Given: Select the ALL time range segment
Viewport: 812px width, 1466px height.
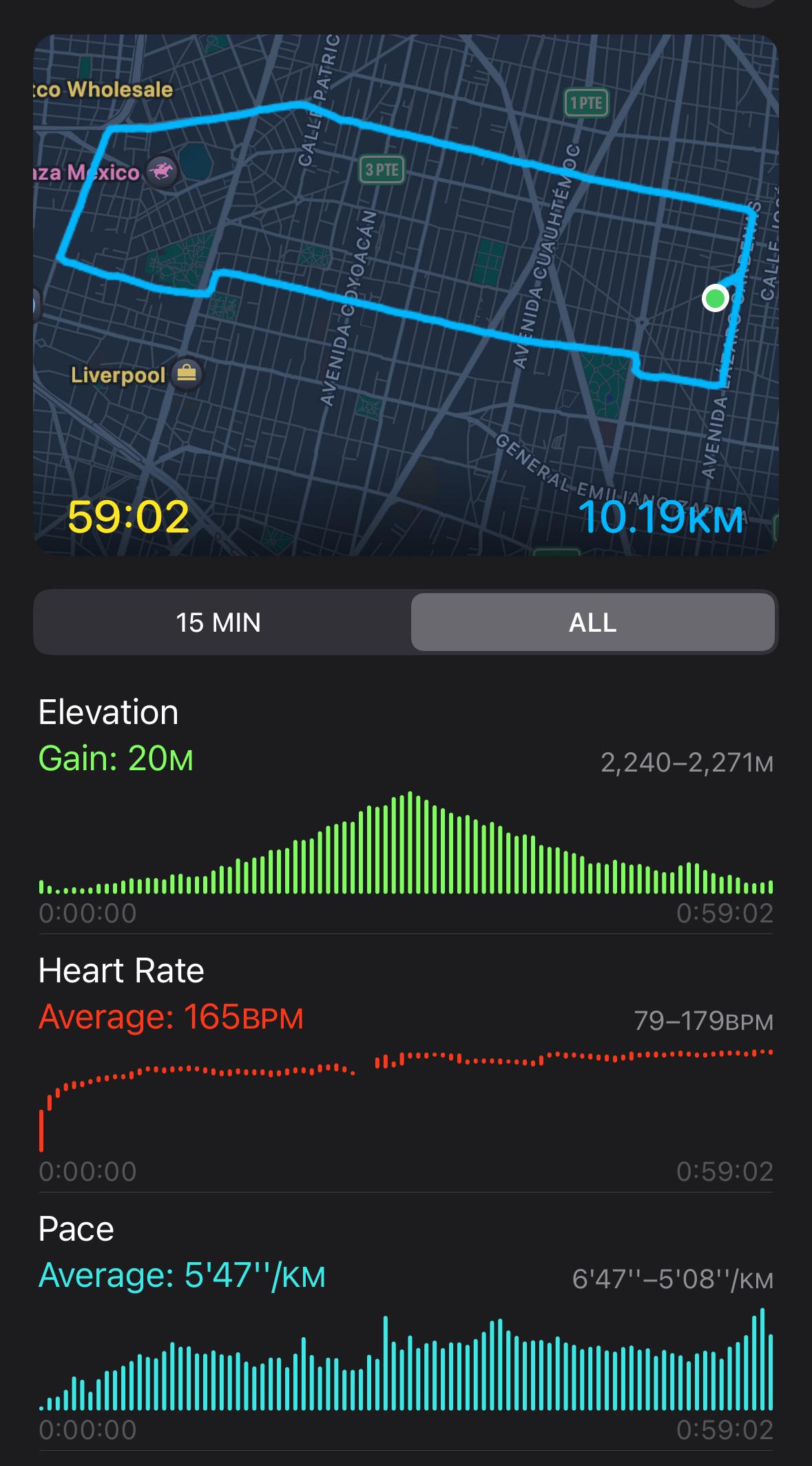Looking at the screenshot, I should [593, 622].
